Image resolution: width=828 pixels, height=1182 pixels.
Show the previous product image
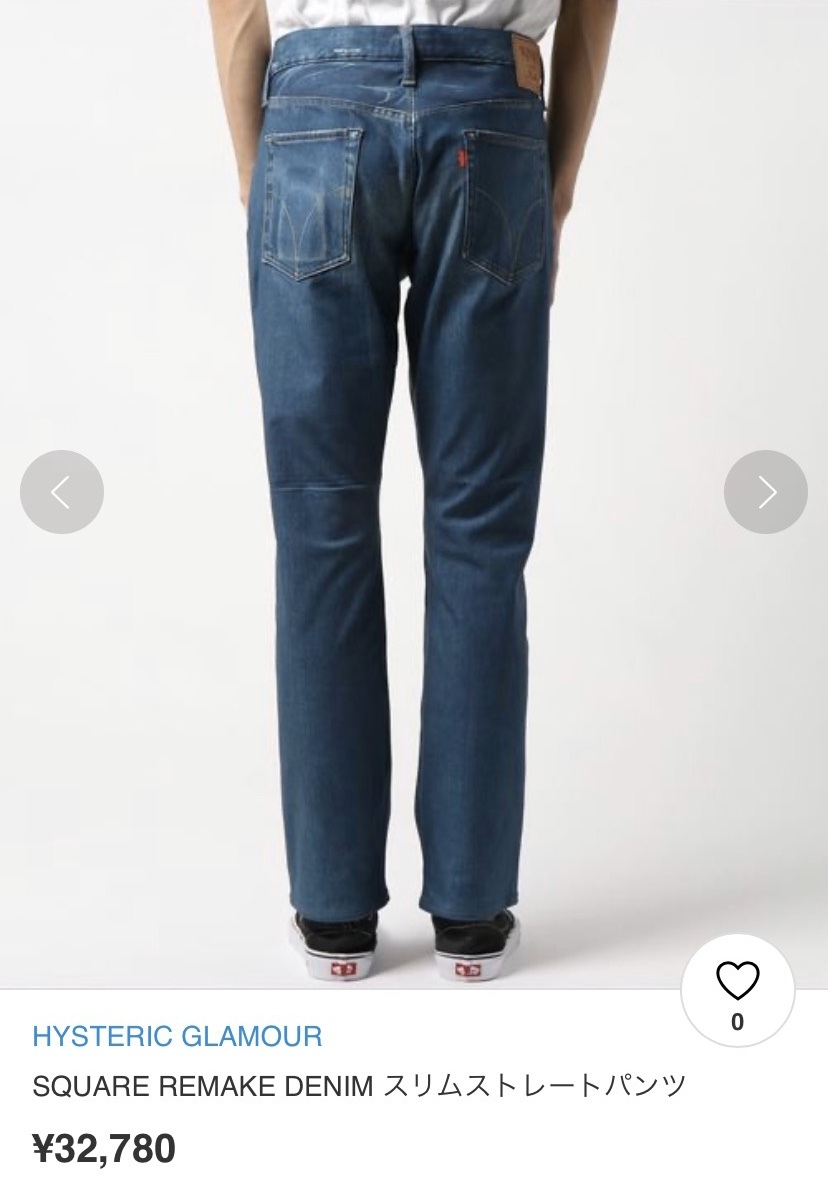pos(62,492)
